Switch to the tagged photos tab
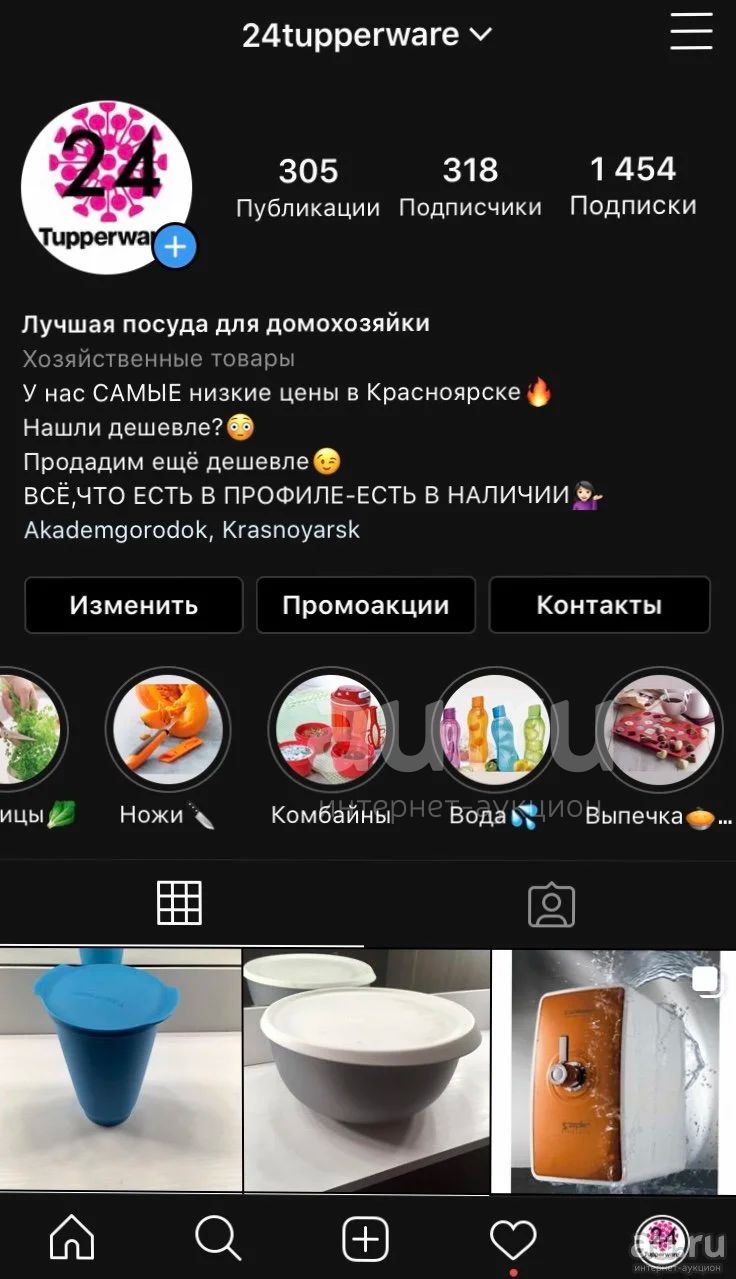The height and width of the screenshot is (1279, 736). point(551,905)
